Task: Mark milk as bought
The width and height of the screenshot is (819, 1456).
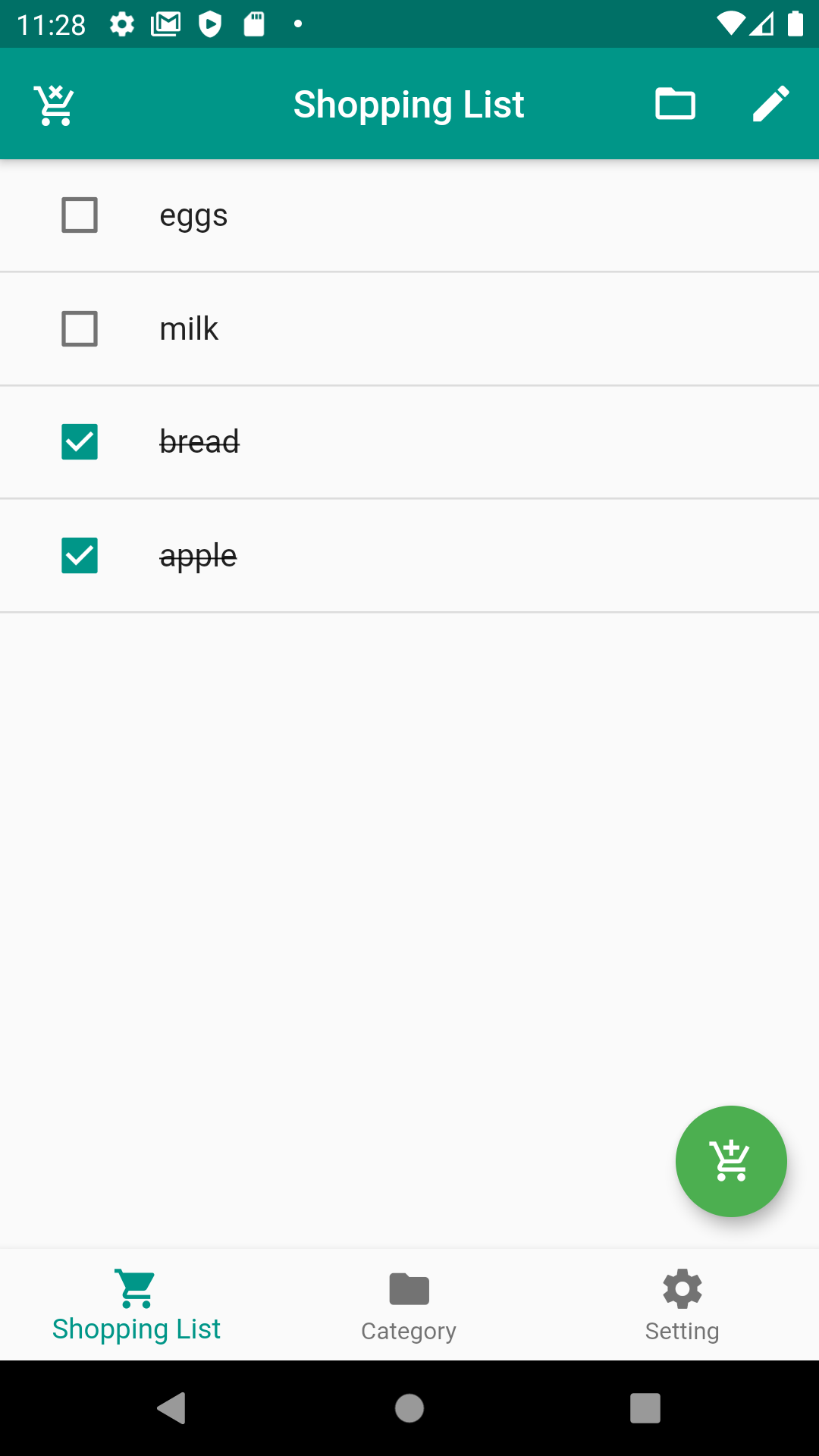Action: point(80,329)
